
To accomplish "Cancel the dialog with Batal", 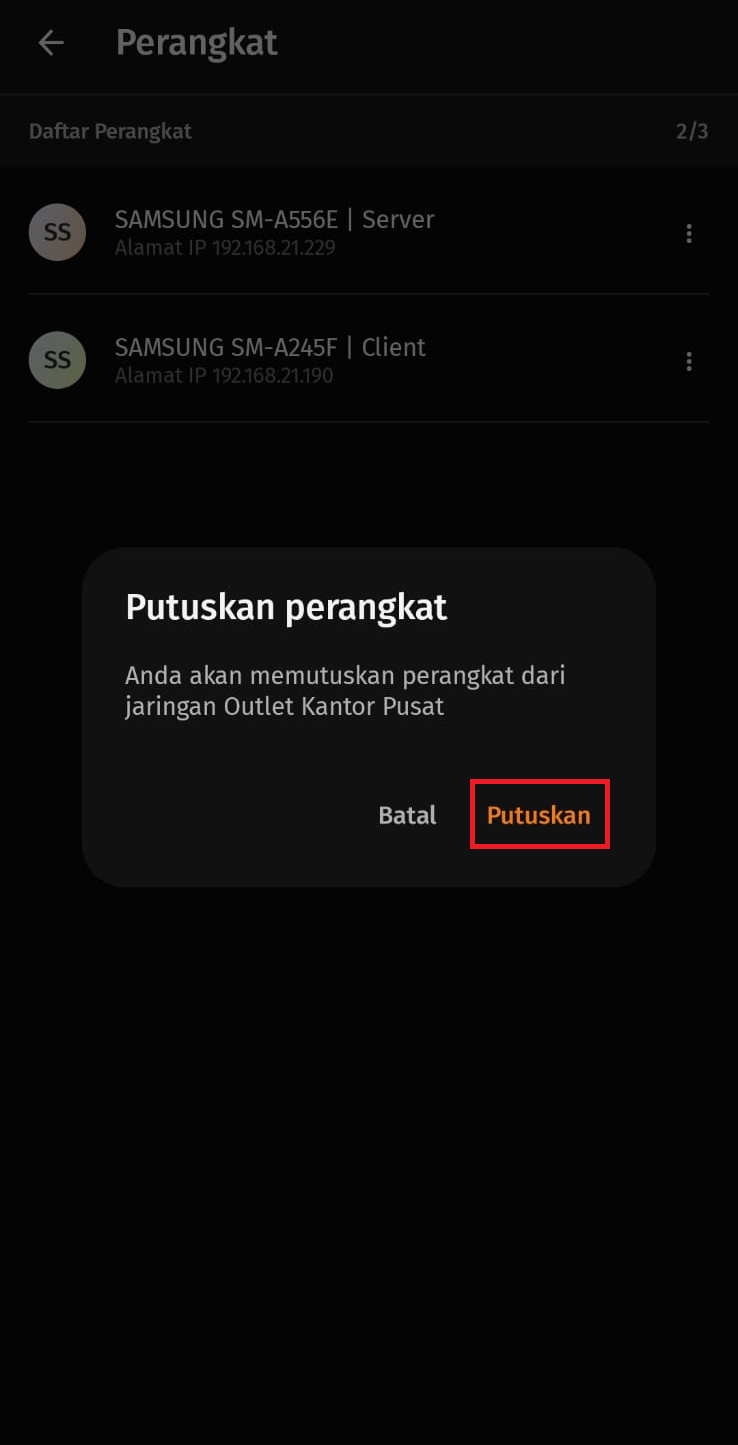I will tap(407, 815).
